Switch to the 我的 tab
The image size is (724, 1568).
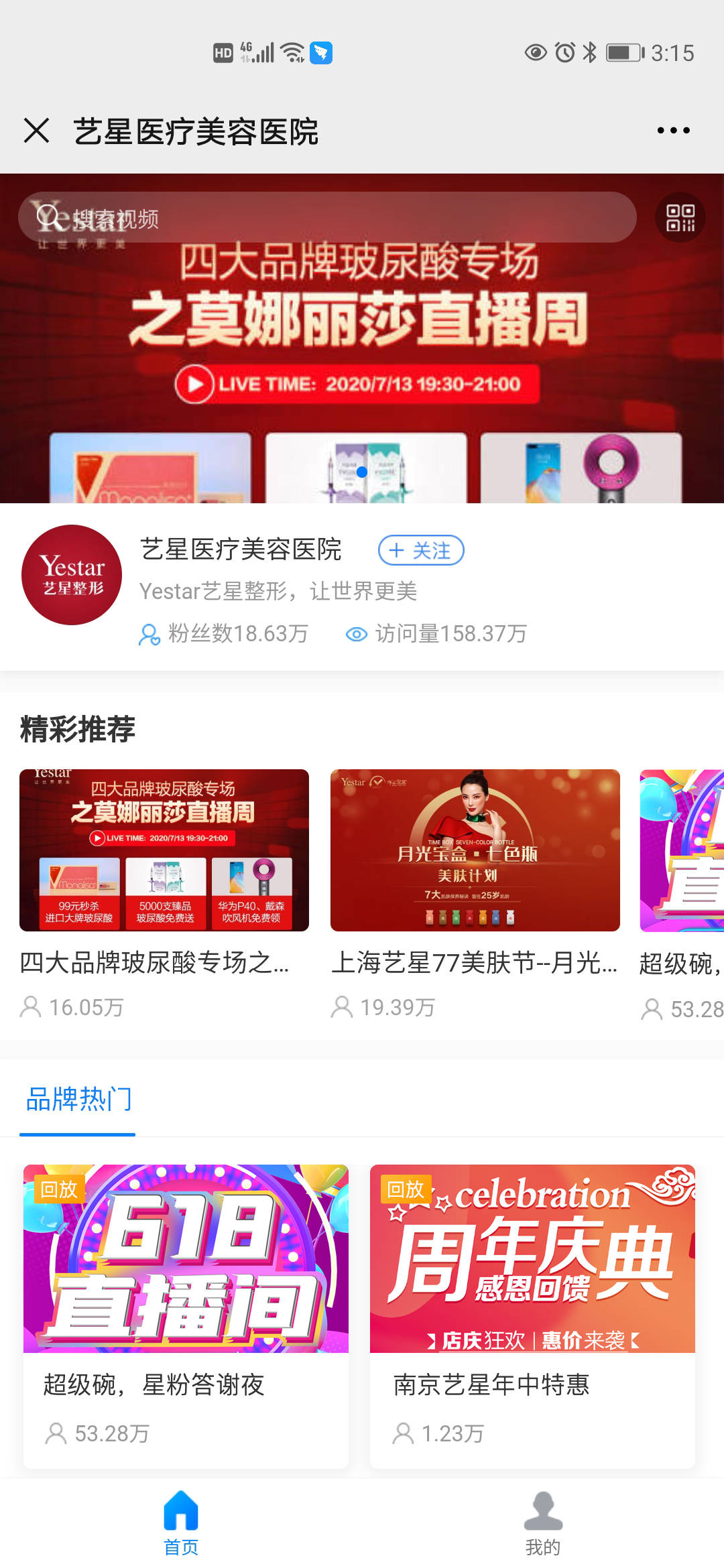point(543,1523)
